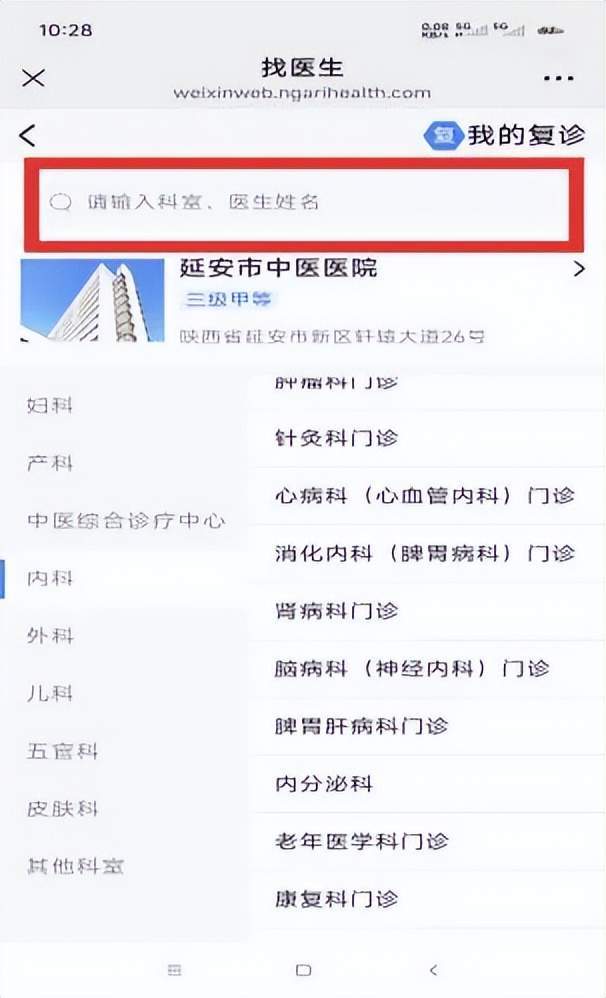The image size is (606, 998).
Task: Open 心病科（心血管内科）门诊
Action: click(x=424, y=495)
